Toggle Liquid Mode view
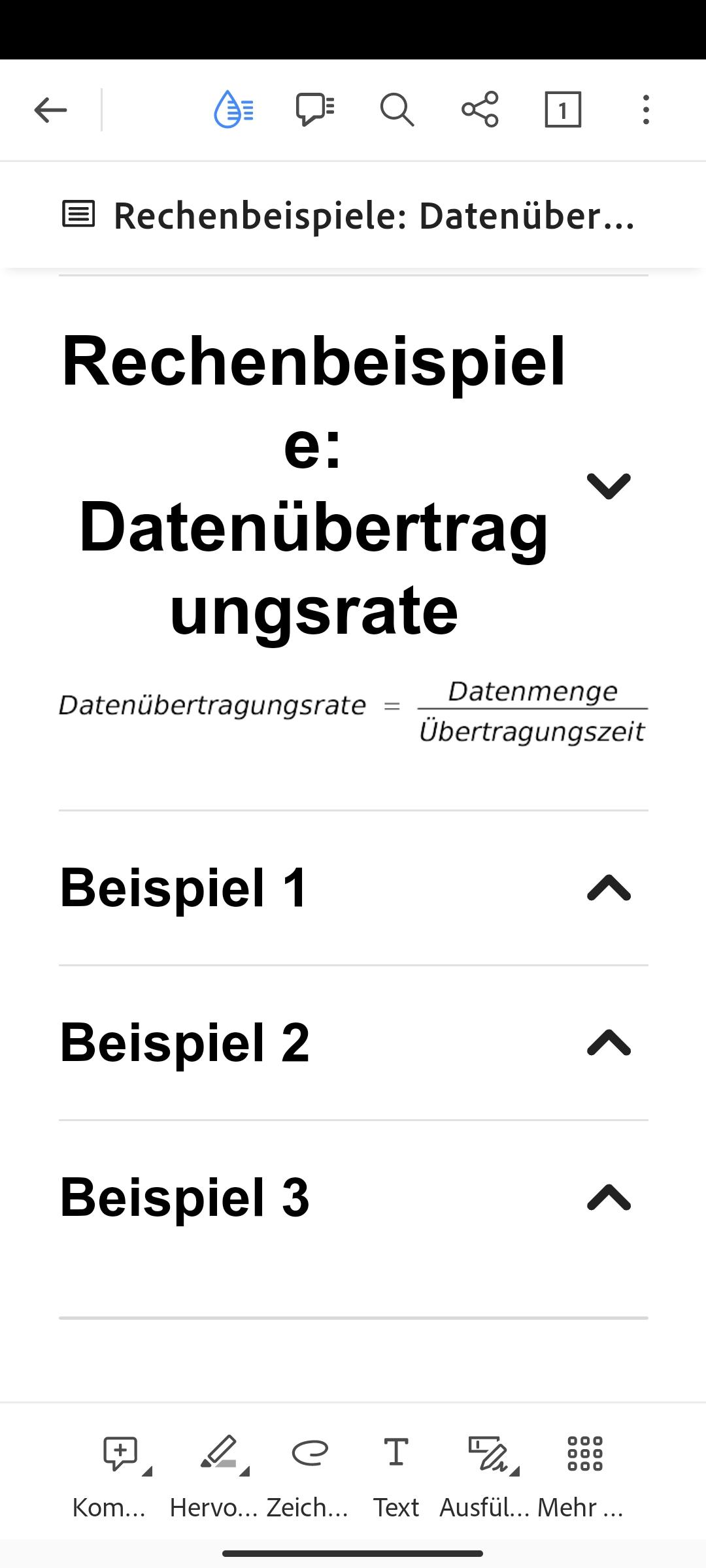 [x=233, y=109]
